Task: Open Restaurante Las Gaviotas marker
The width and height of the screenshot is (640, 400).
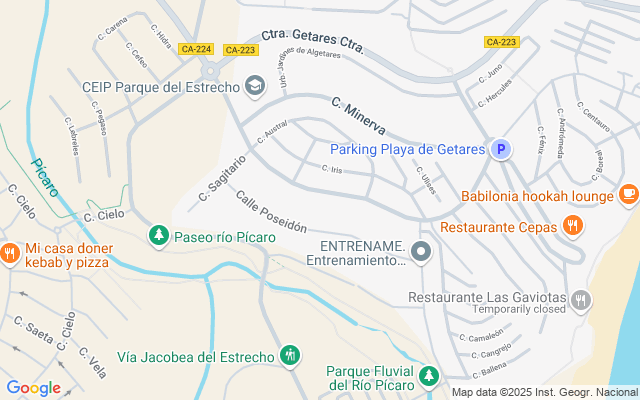Action: pos(581,298)
